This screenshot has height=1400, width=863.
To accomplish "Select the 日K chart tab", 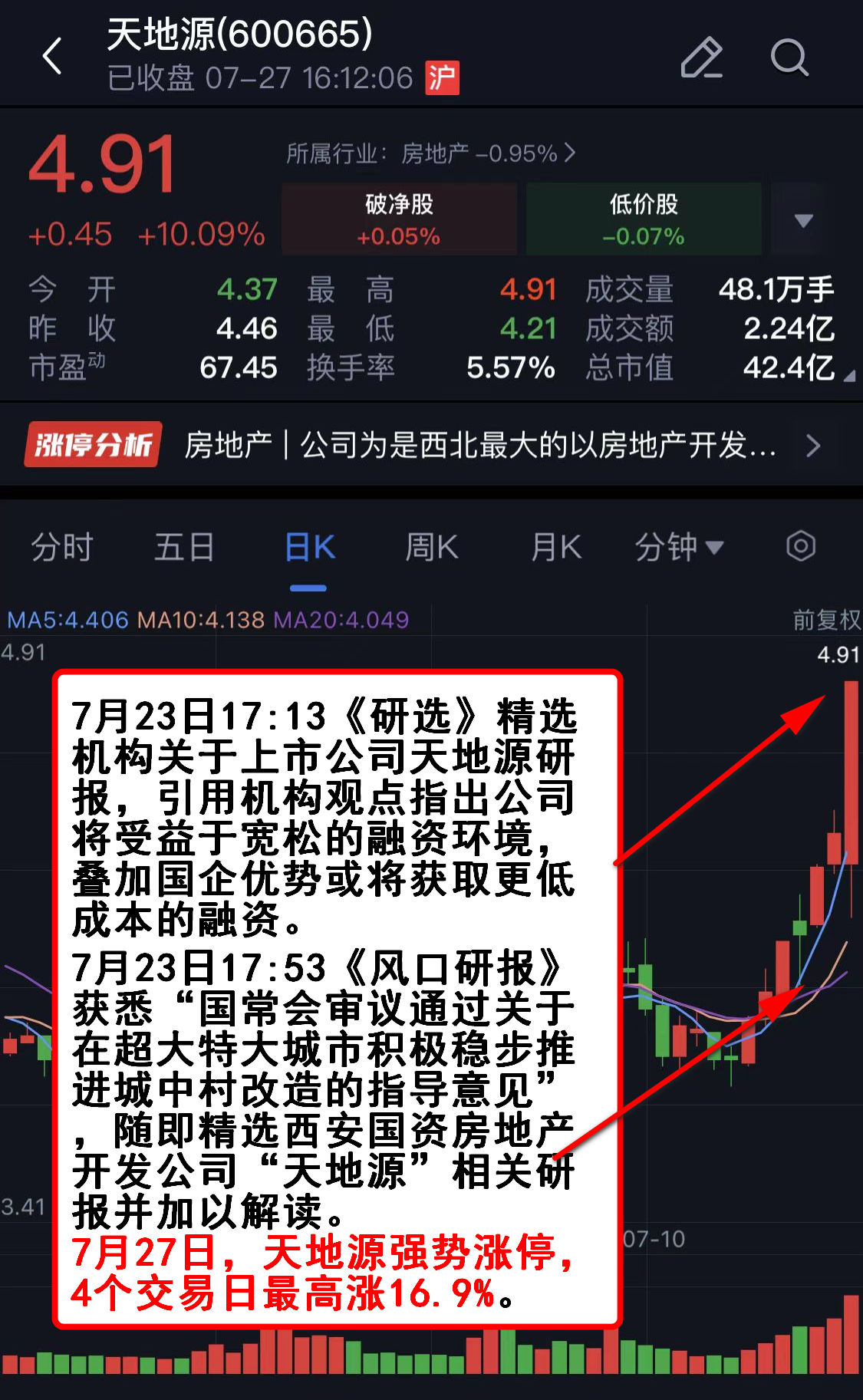I will coord(309,548).
